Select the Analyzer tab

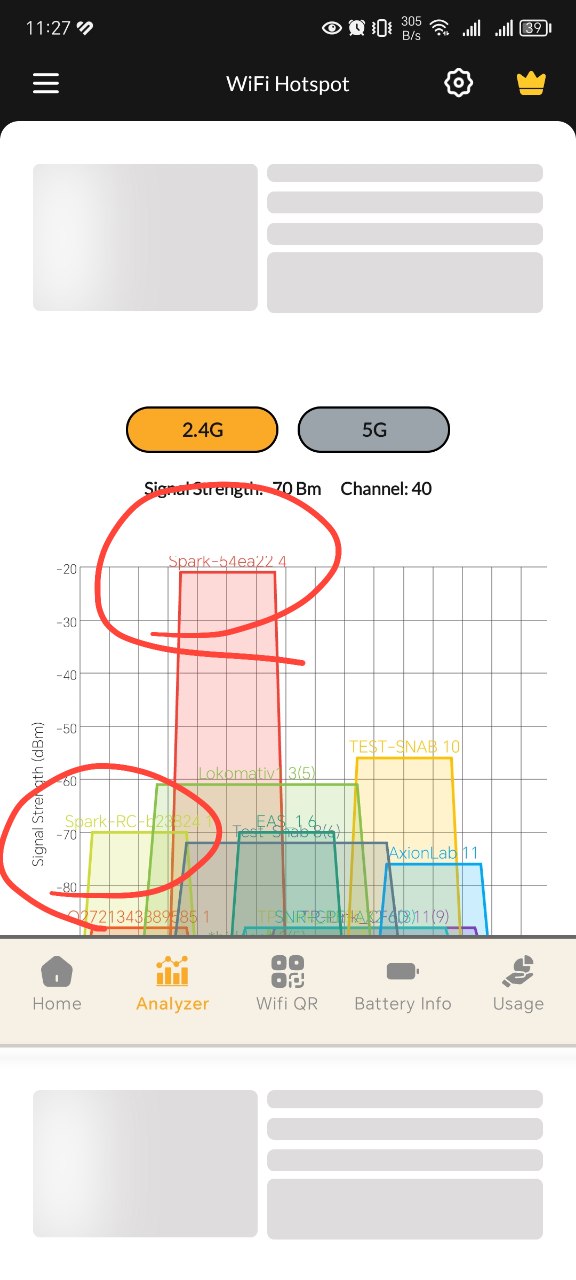(173, 984)
